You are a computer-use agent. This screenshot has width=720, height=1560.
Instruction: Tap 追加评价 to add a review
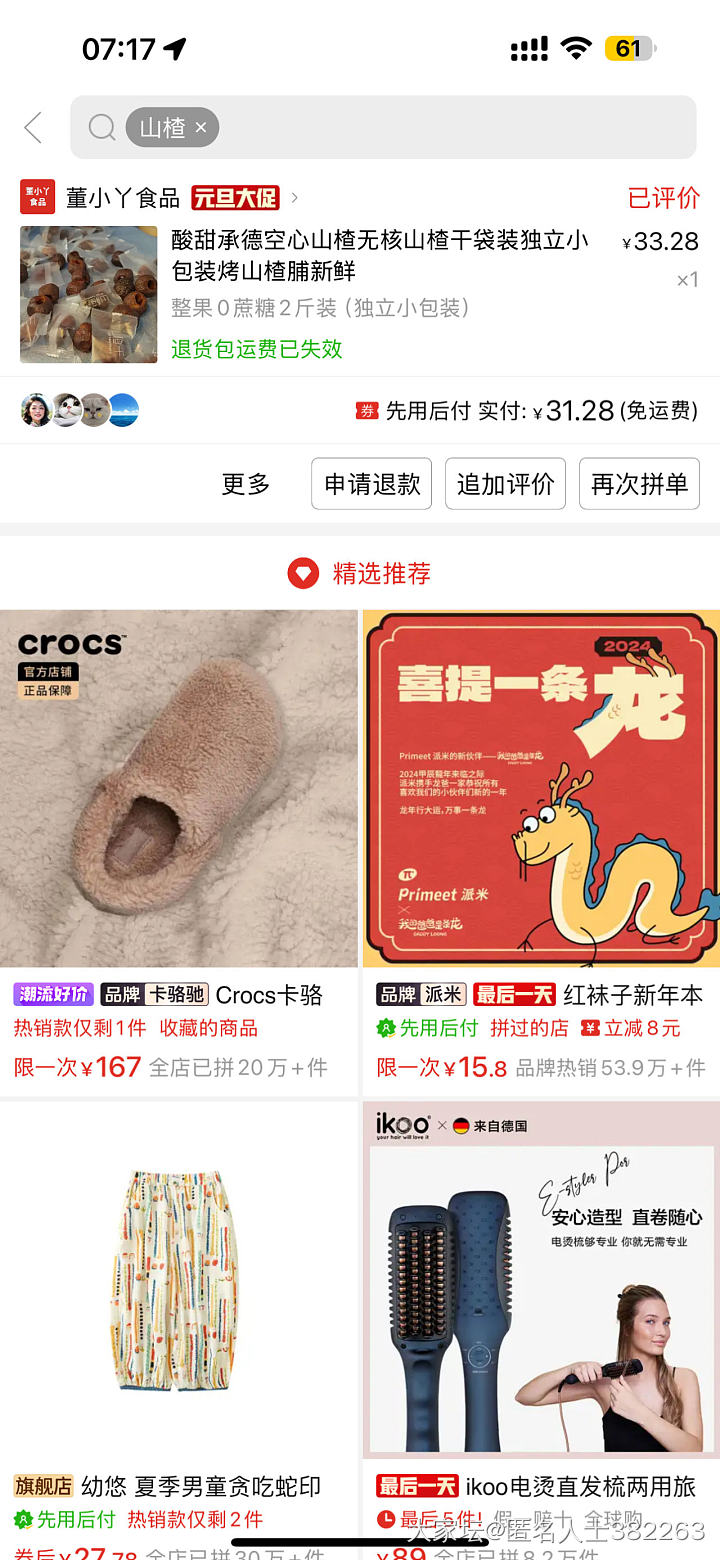[505, 484]
